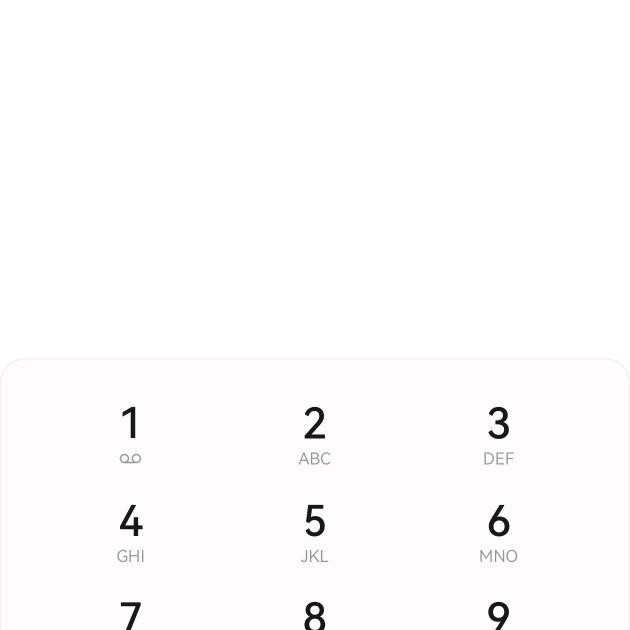Dial the digit 7

coord(130,615)
